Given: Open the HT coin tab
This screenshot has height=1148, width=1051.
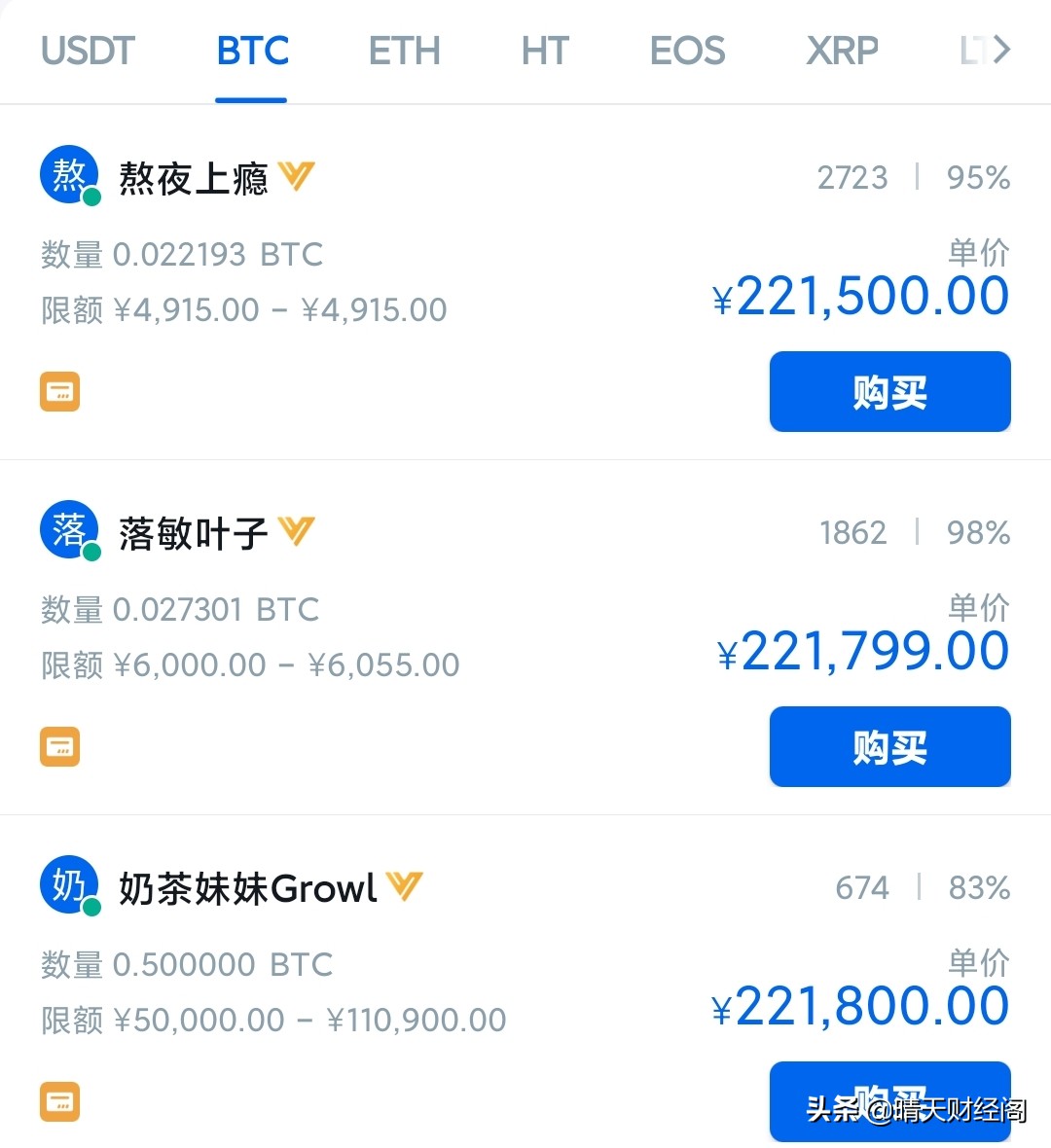Looking at the screenshot, I should click(545, 51).
